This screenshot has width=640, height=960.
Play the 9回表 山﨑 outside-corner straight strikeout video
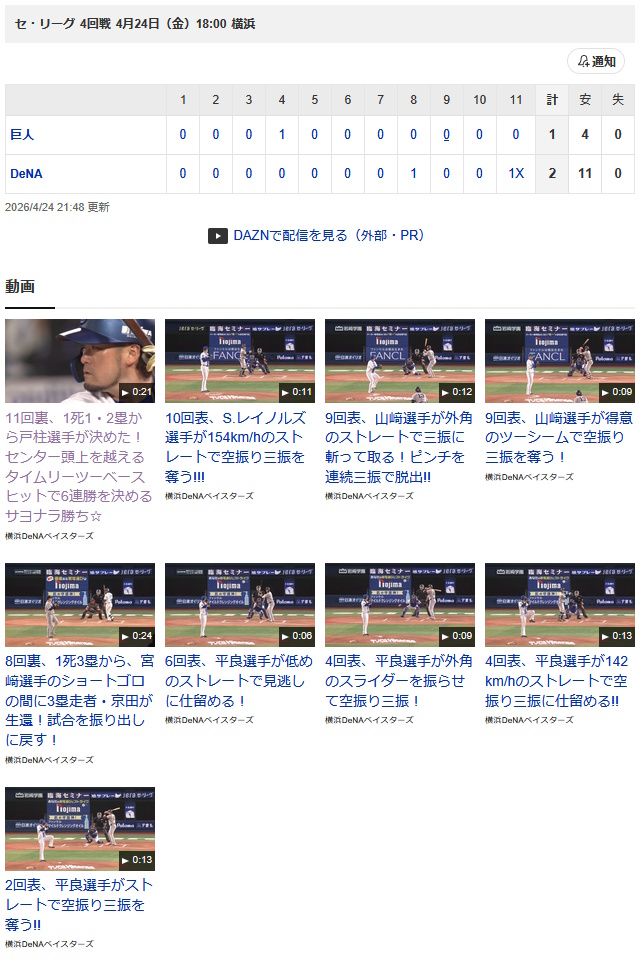click(x=400, y=361)
